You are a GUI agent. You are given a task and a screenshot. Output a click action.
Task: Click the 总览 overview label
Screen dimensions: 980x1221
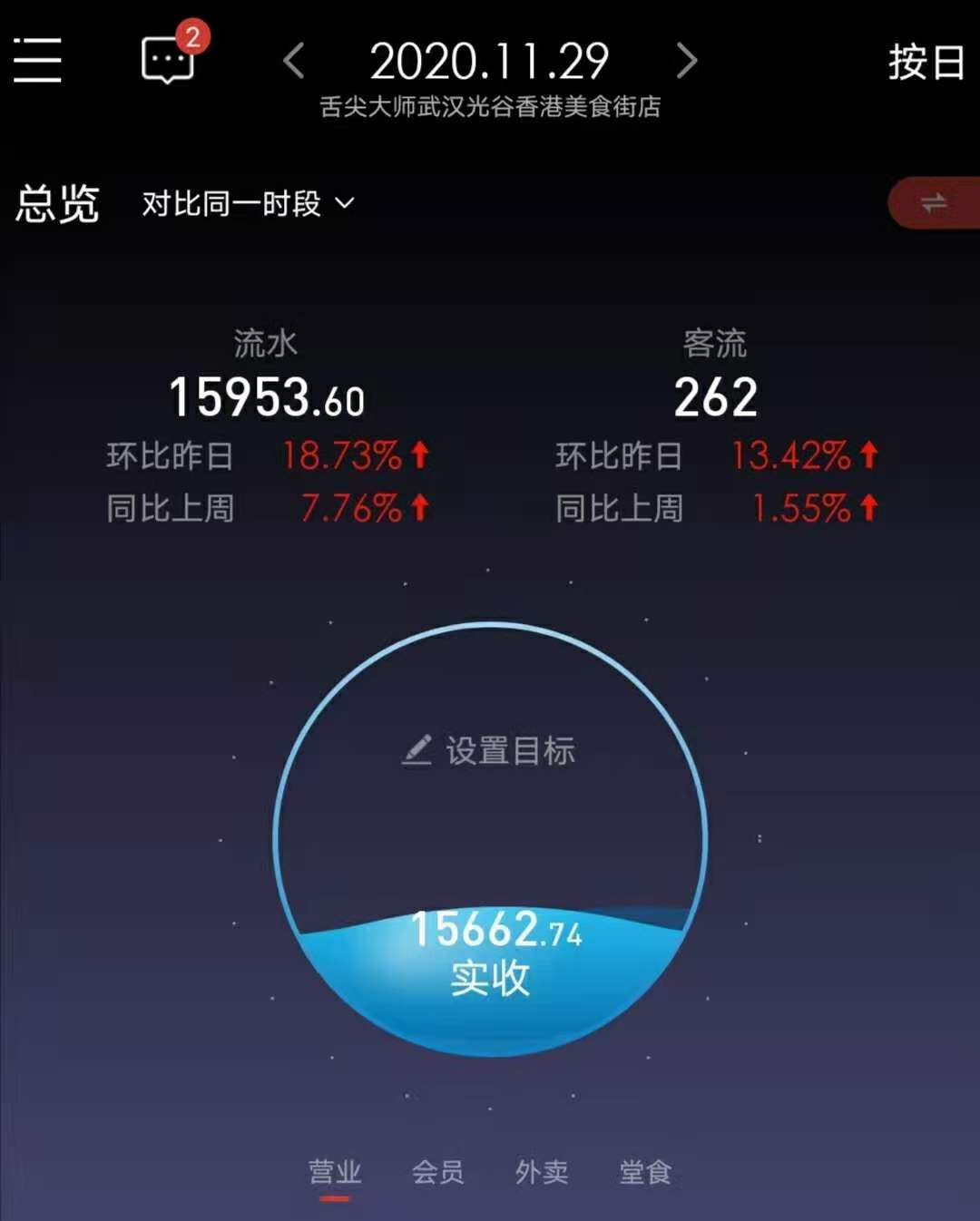click(59, 203)
